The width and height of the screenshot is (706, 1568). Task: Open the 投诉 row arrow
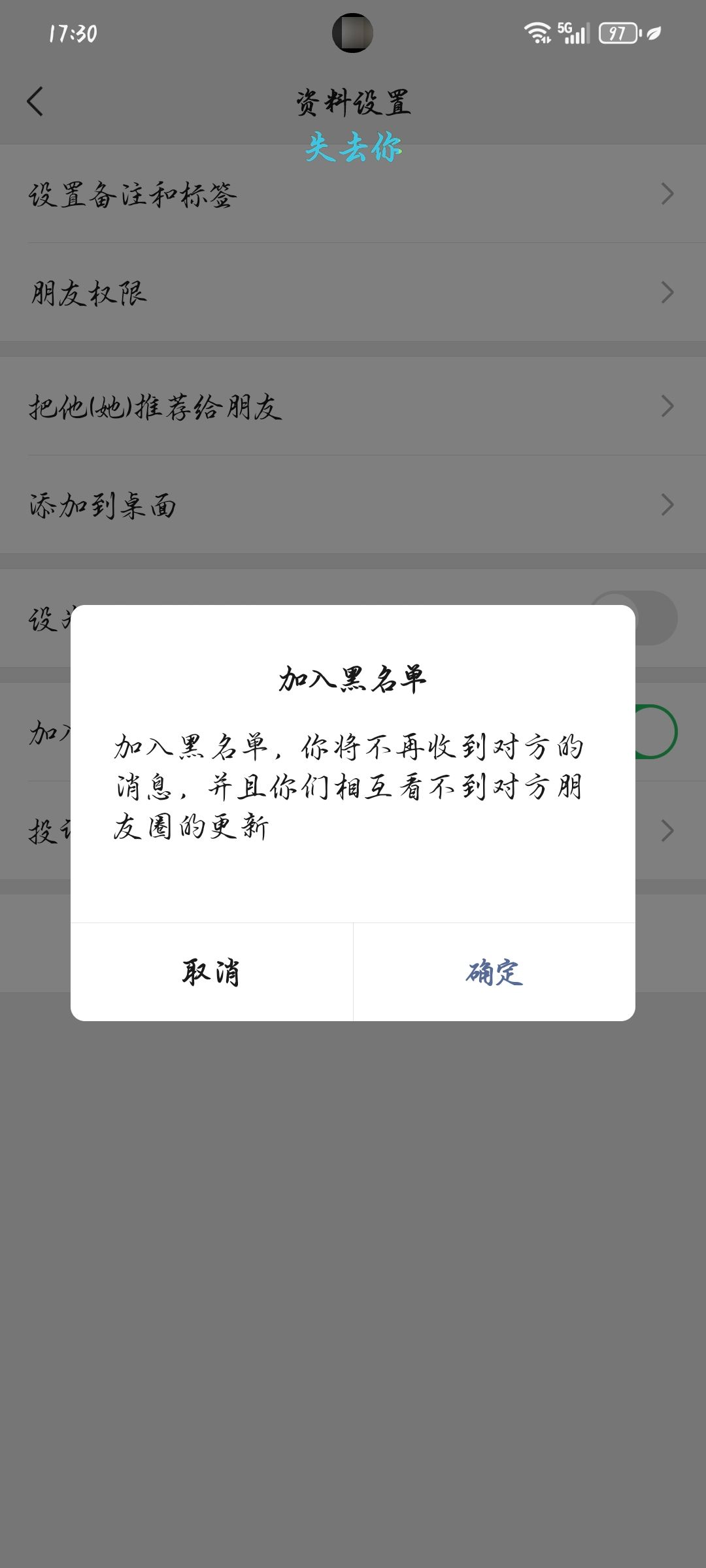click(667, 830)
